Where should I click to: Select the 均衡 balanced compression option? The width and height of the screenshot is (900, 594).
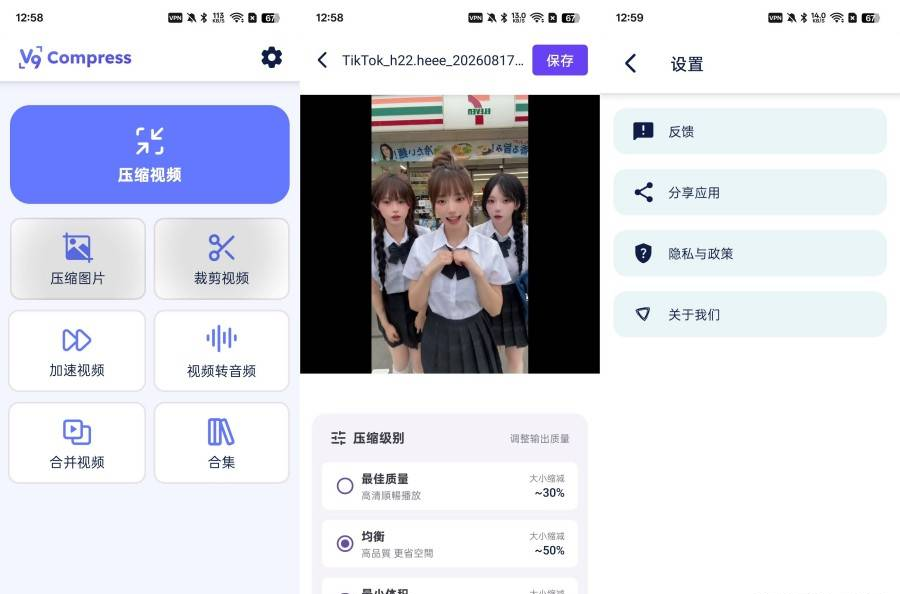coord(450,543)
